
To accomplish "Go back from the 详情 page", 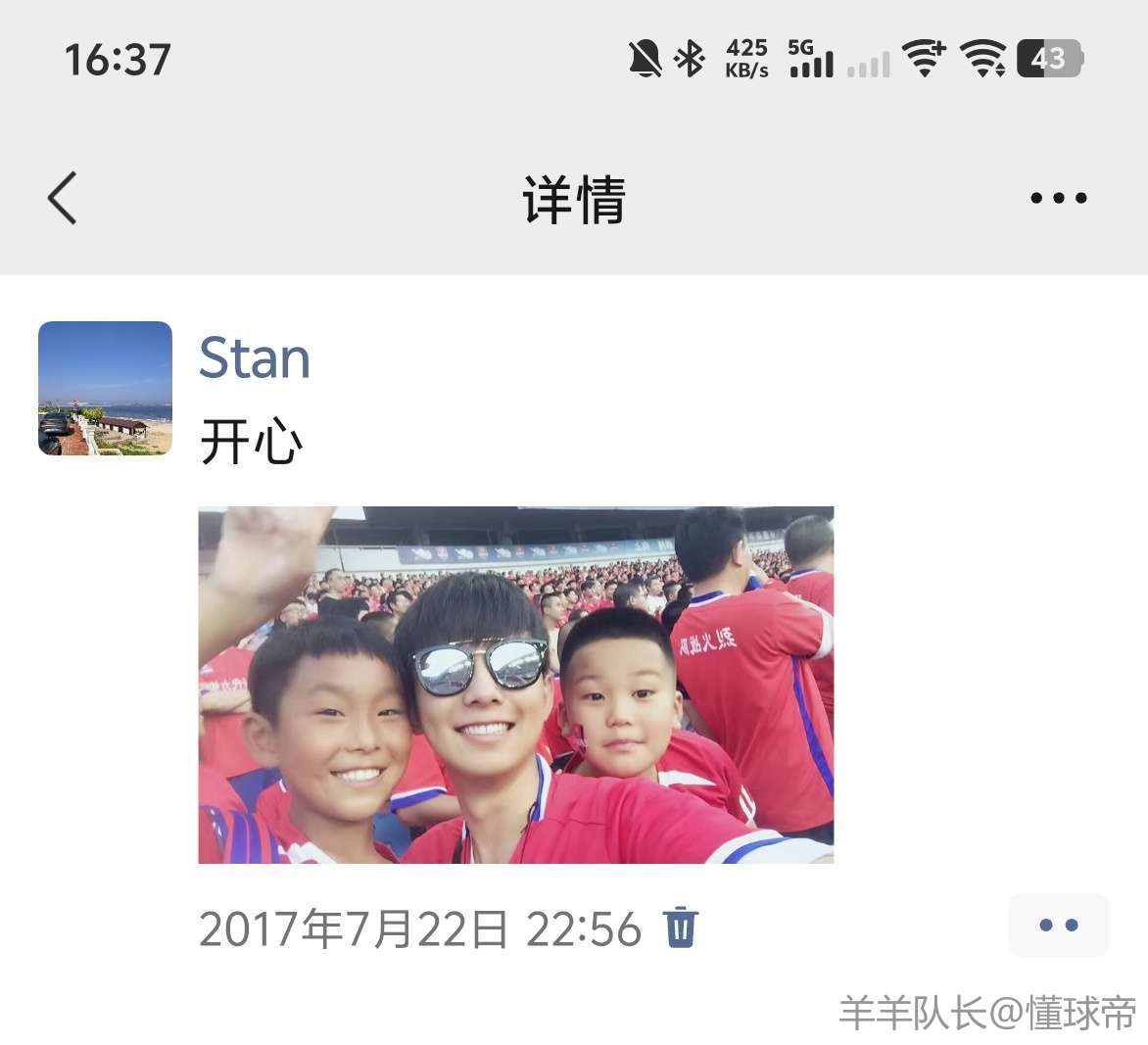I will (63, 198).
